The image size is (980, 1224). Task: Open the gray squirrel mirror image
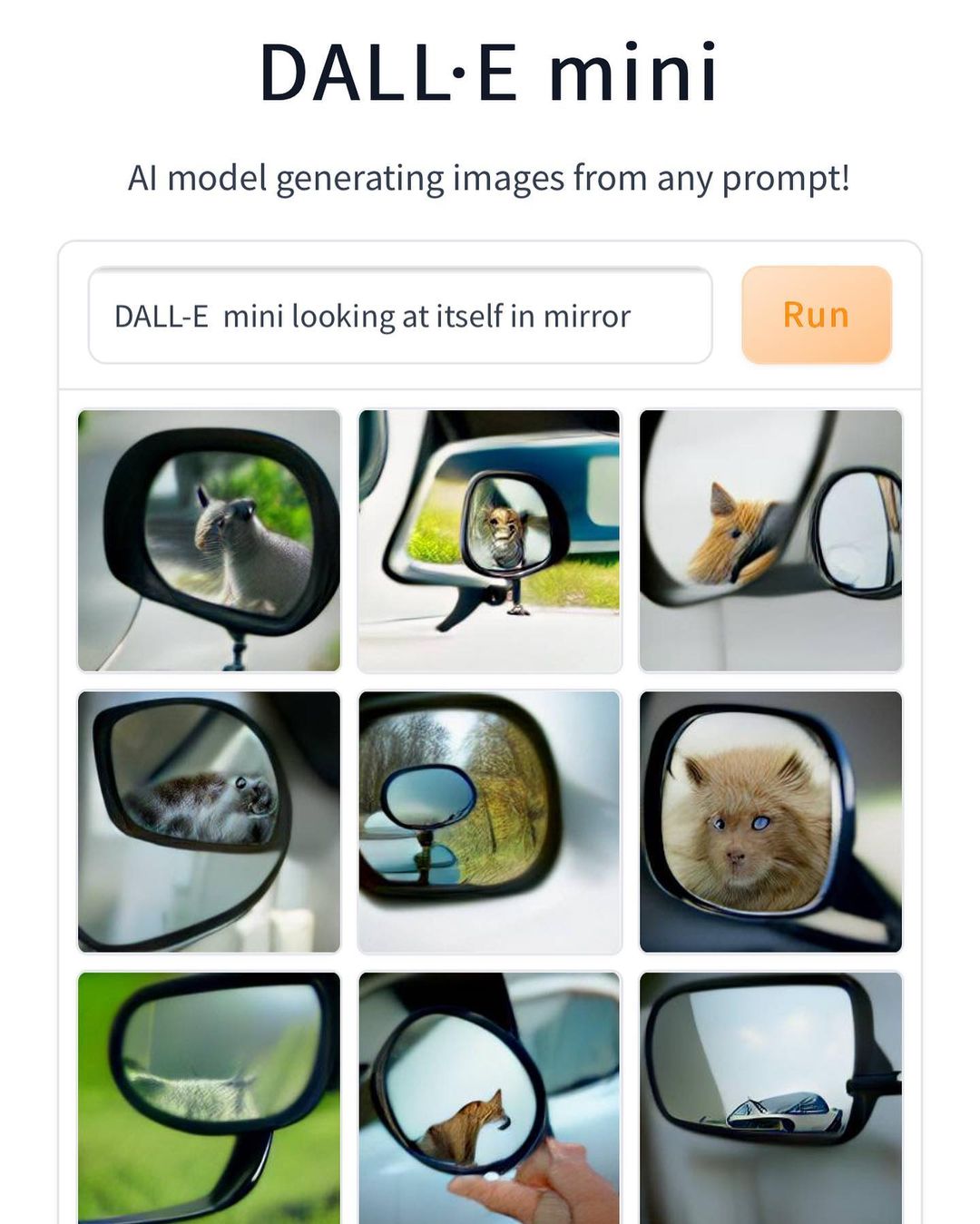click(209, 541)
